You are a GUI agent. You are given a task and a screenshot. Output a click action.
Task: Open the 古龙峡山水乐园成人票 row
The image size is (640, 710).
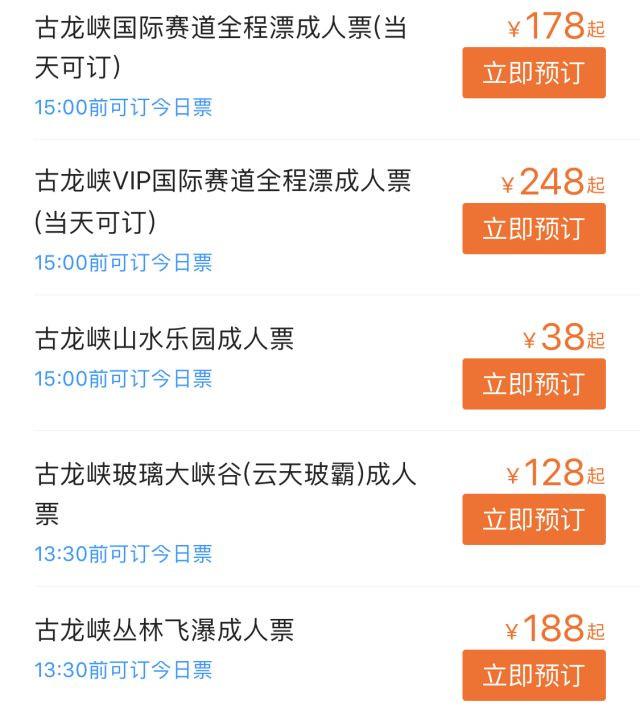tap(165, 339)
